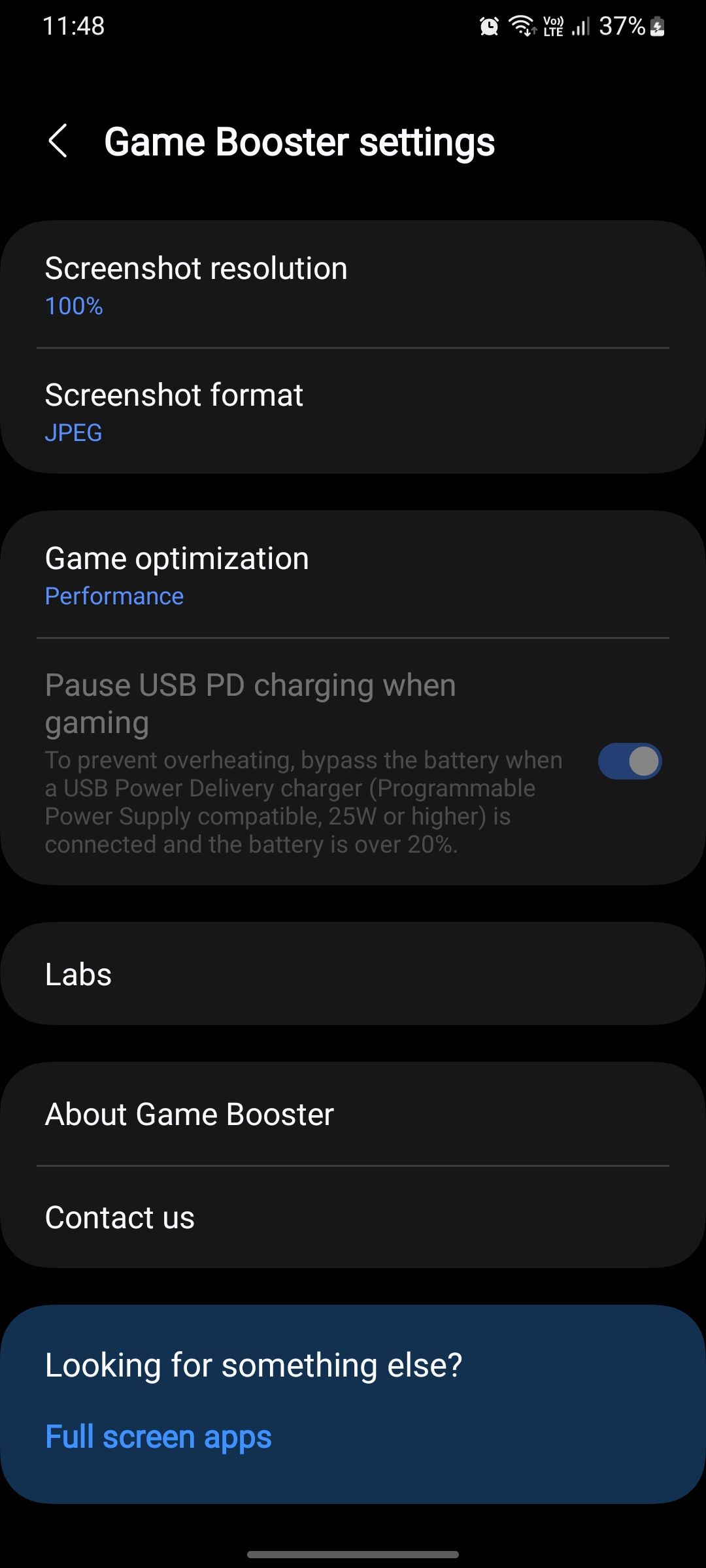The height and width of the screenshot is (1568, 706).
Task: Tap the charging battery icon
Action: tap(658, 26)
